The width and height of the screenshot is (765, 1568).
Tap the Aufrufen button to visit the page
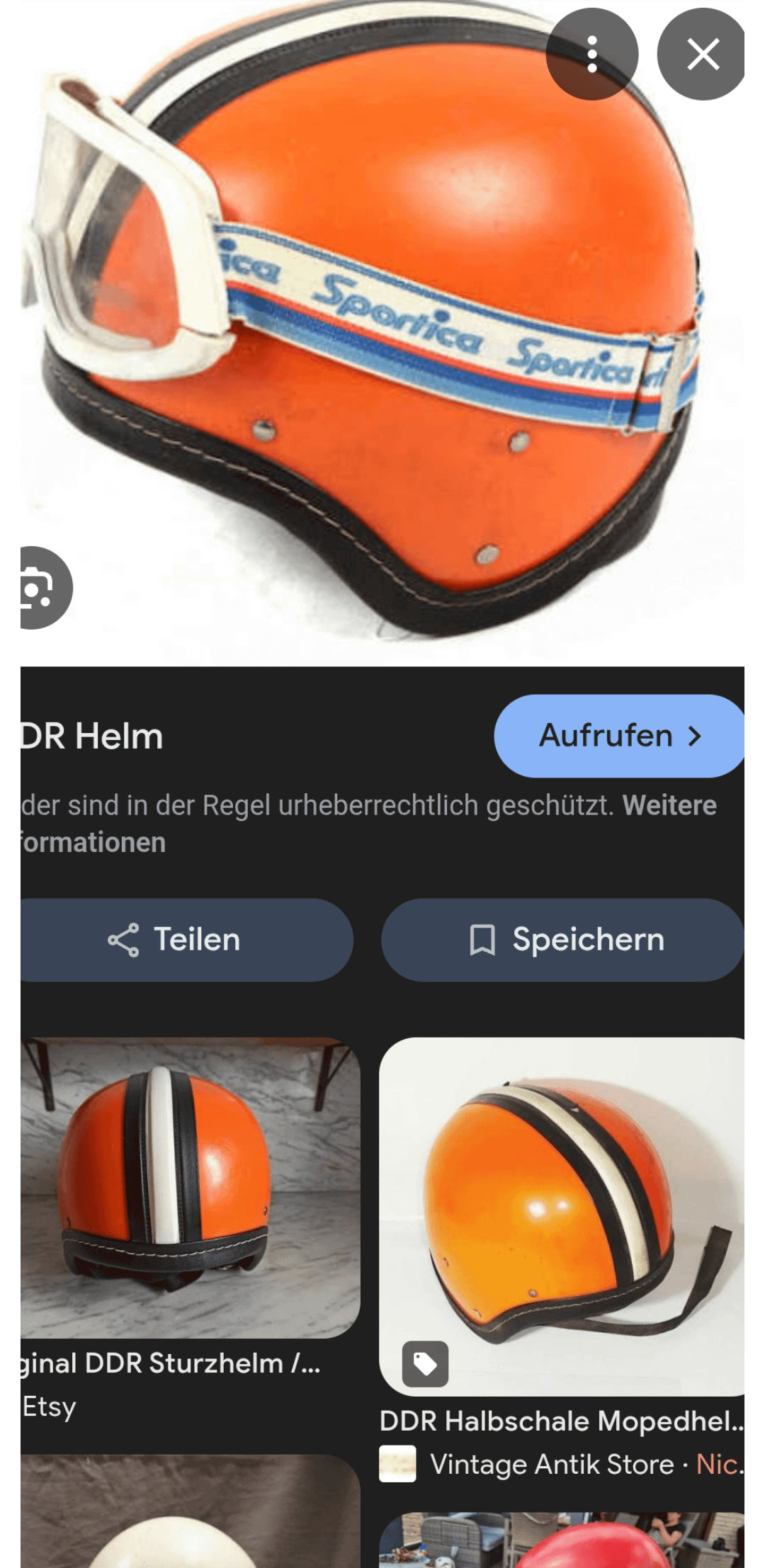click(x=619, y=736)
